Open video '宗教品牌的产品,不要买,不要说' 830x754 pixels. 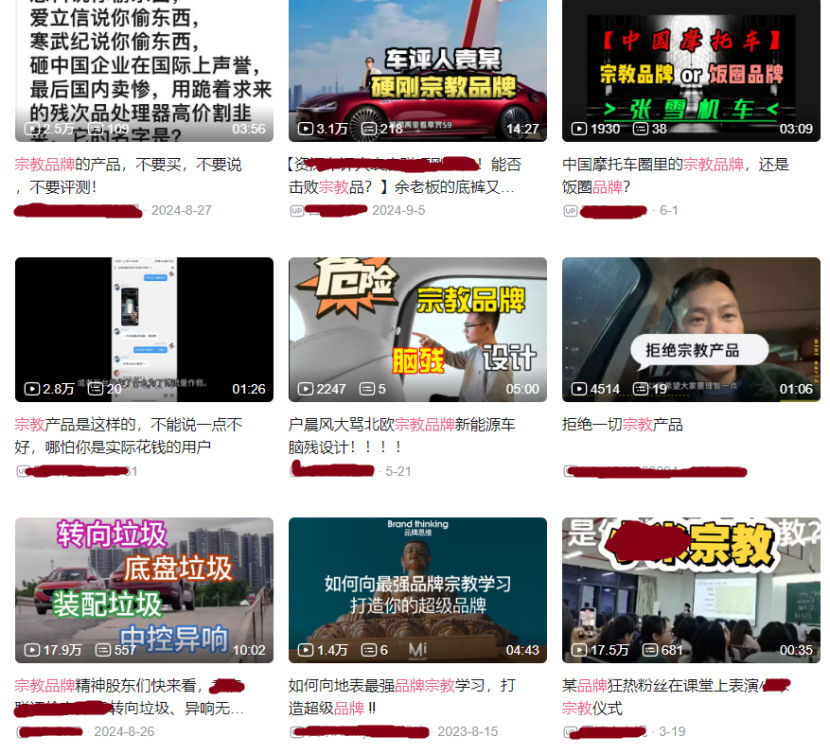[x=144, y=70]
